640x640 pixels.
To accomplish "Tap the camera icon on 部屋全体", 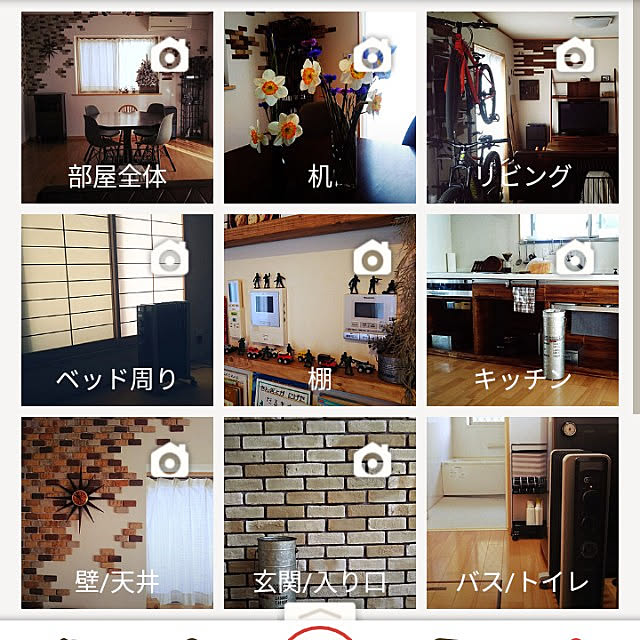I will [170, 57].
